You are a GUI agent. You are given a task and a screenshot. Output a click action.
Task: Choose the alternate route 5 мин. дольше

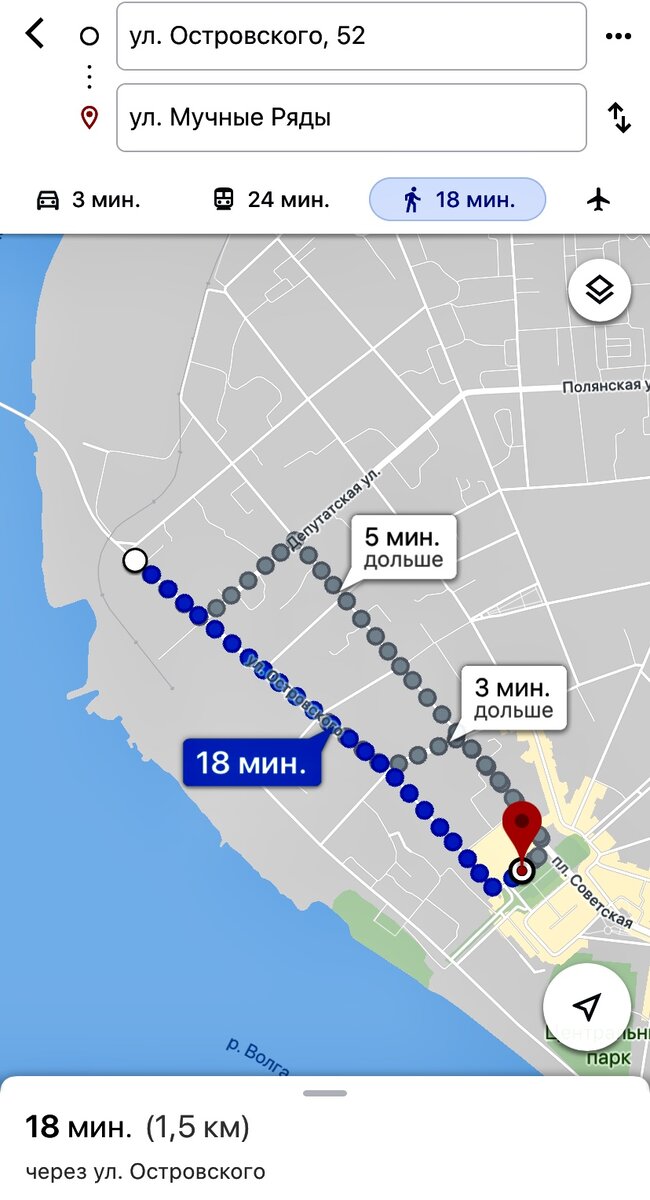pos(402,546)
